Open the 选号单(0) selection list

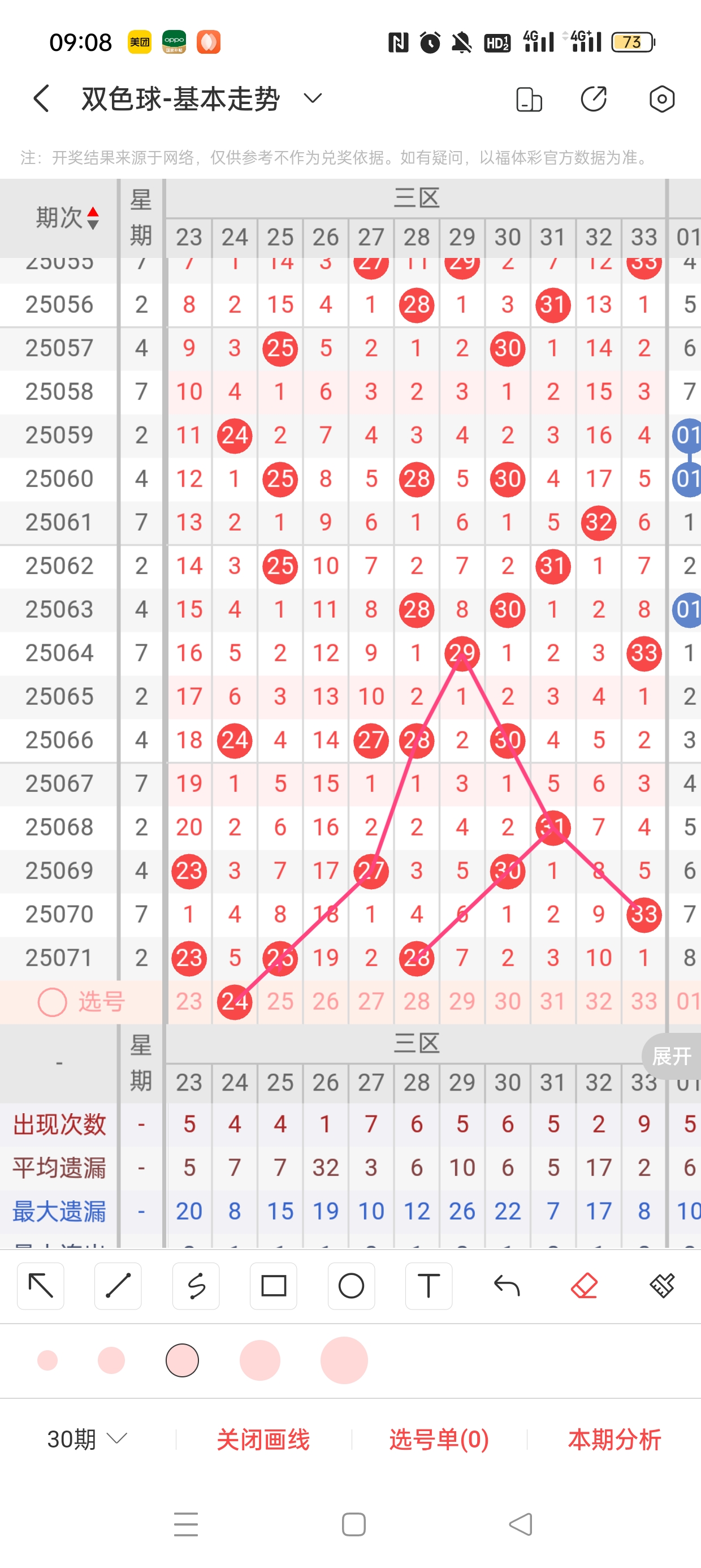coord(439,1439)
